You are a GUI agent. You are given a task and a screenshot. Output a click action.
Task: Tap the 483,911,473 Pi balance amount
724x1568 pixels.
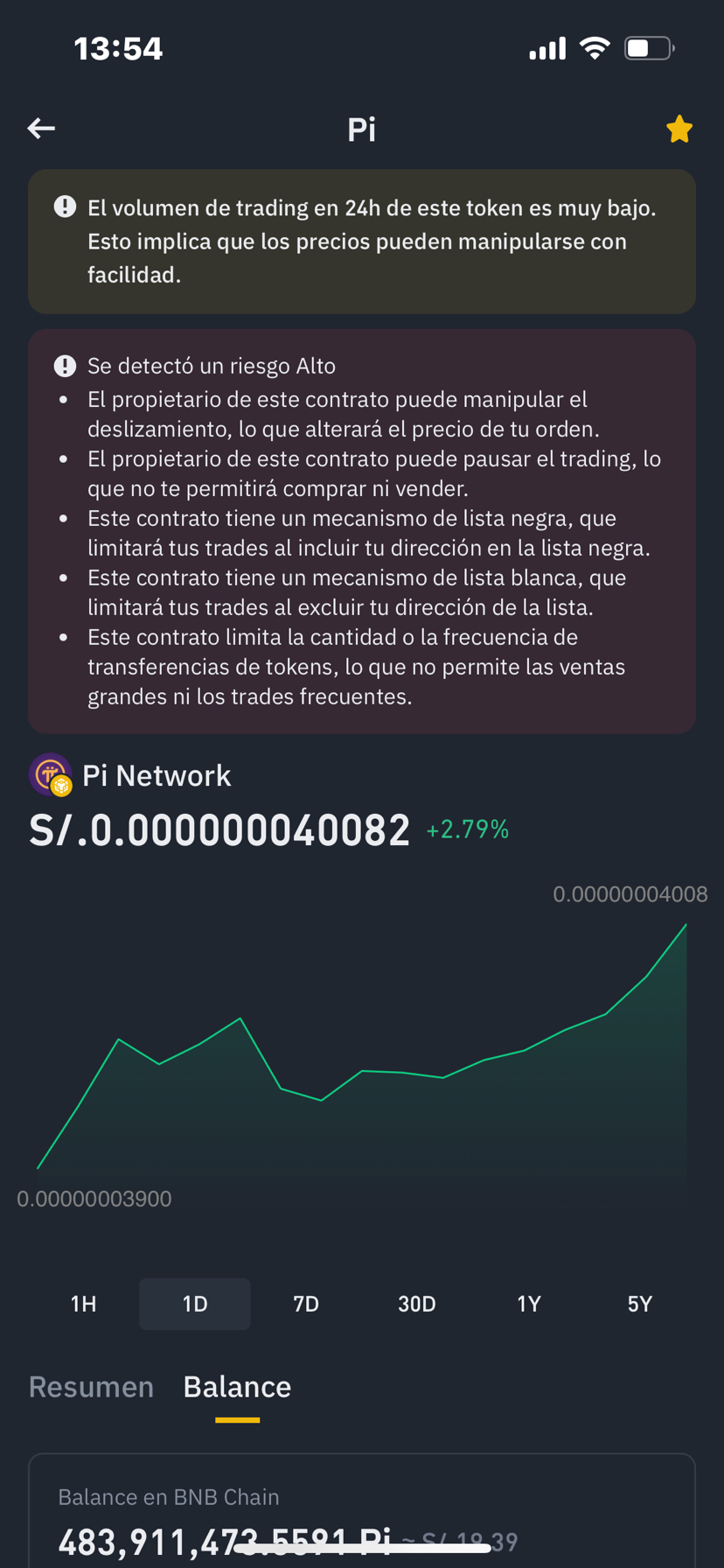219,1542
